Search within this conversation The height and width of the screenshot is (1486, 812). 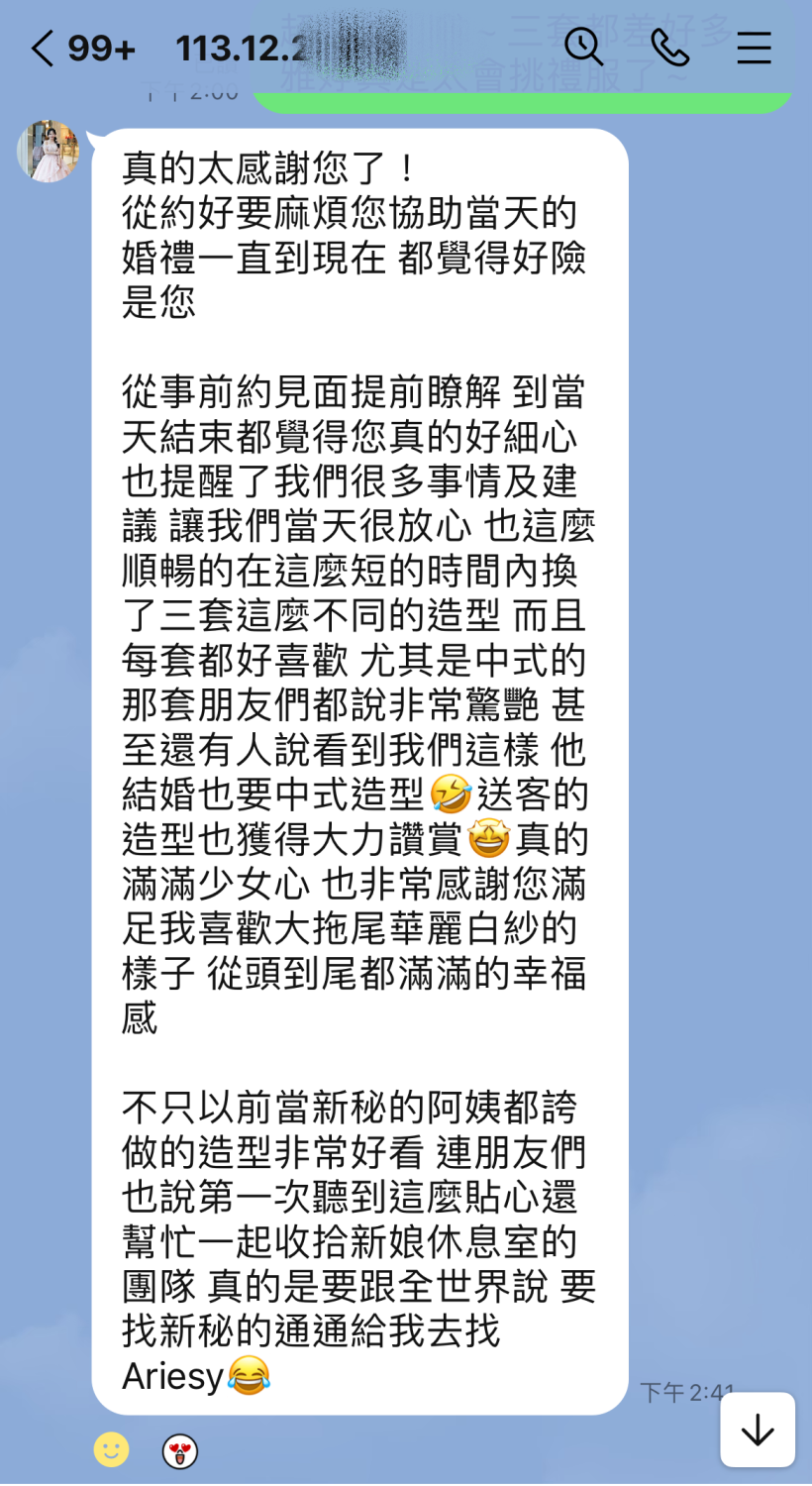pos(584,47)
